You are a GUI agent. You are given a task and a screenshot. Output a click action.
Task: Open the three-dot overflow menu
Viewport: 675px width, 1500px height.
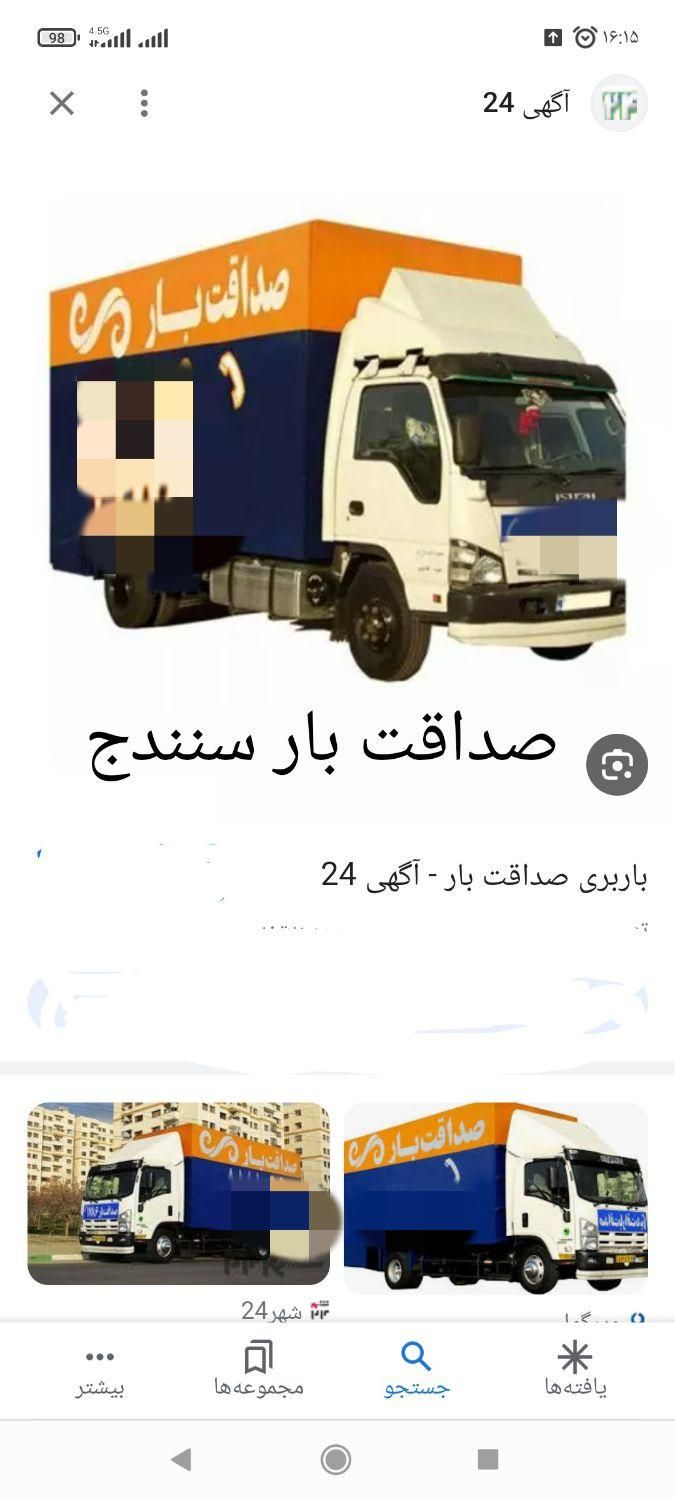click(144, 103)
